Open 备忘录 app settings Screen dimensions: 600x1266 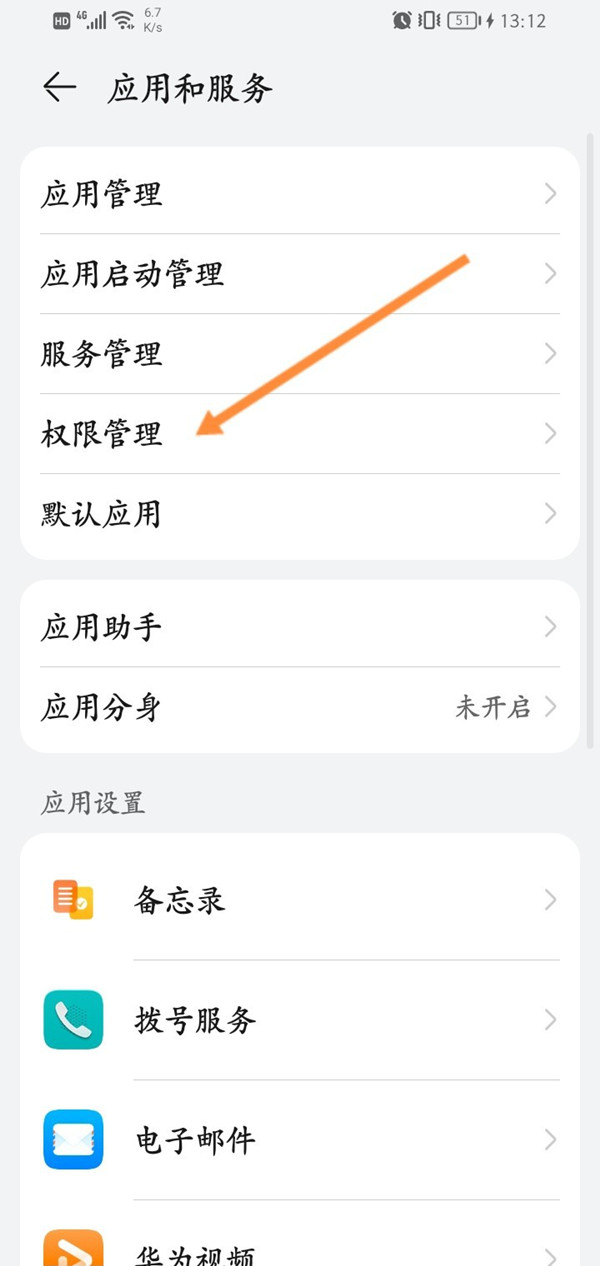coord(300,900)
